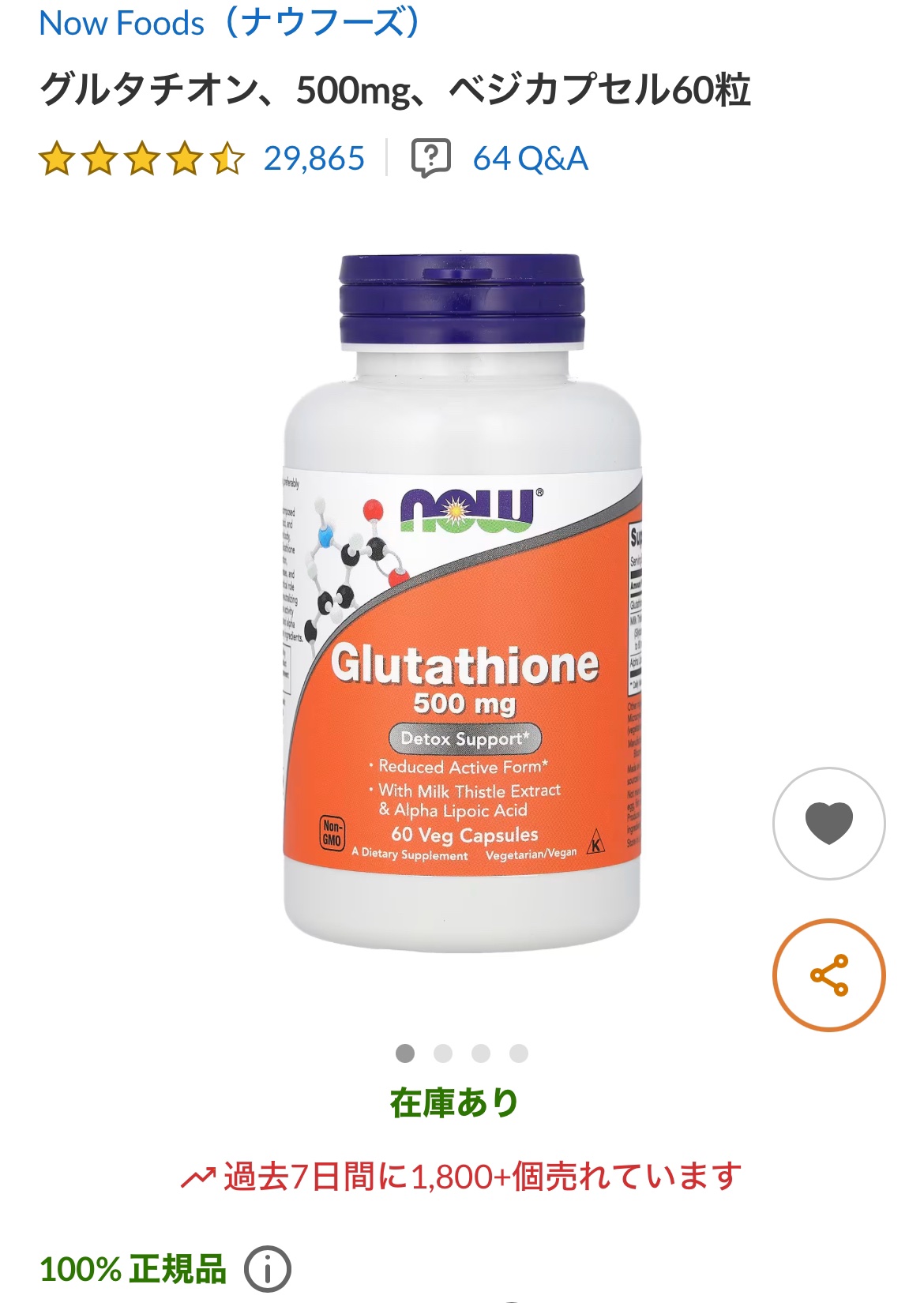Open the 64 Q&A section
Image resolution: width=924 pixels, height=1303 pixels.
point(529,159)
